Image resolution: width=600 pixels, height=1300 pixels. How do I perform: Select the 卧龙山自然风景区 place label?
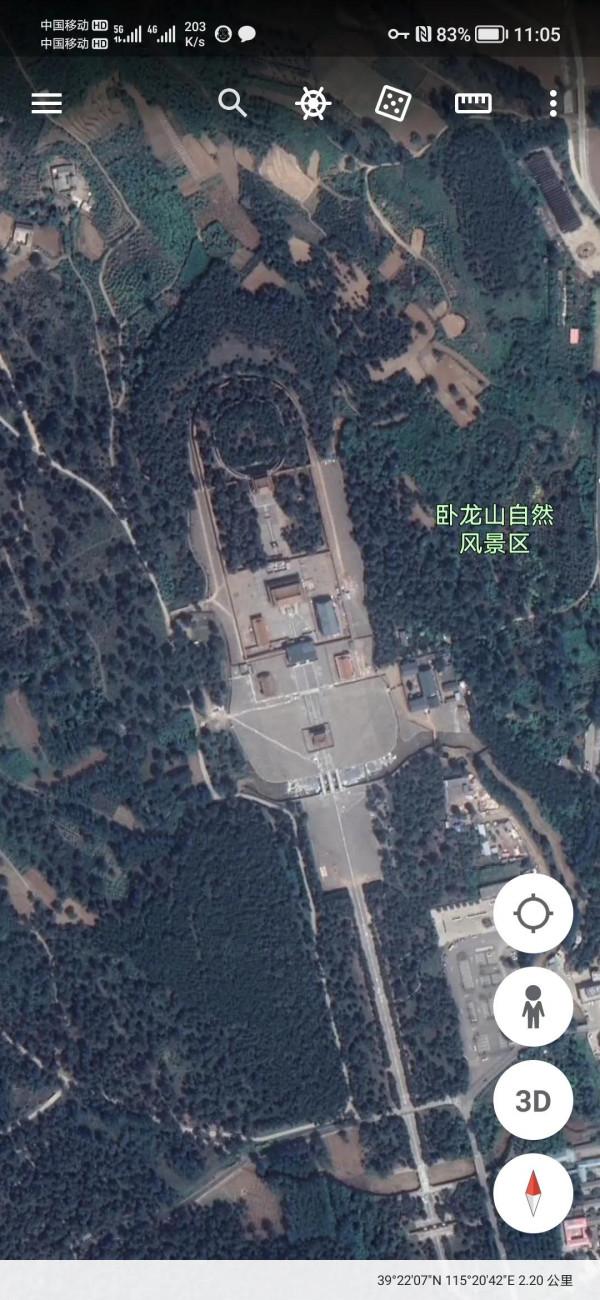click(x=494, y=529)
